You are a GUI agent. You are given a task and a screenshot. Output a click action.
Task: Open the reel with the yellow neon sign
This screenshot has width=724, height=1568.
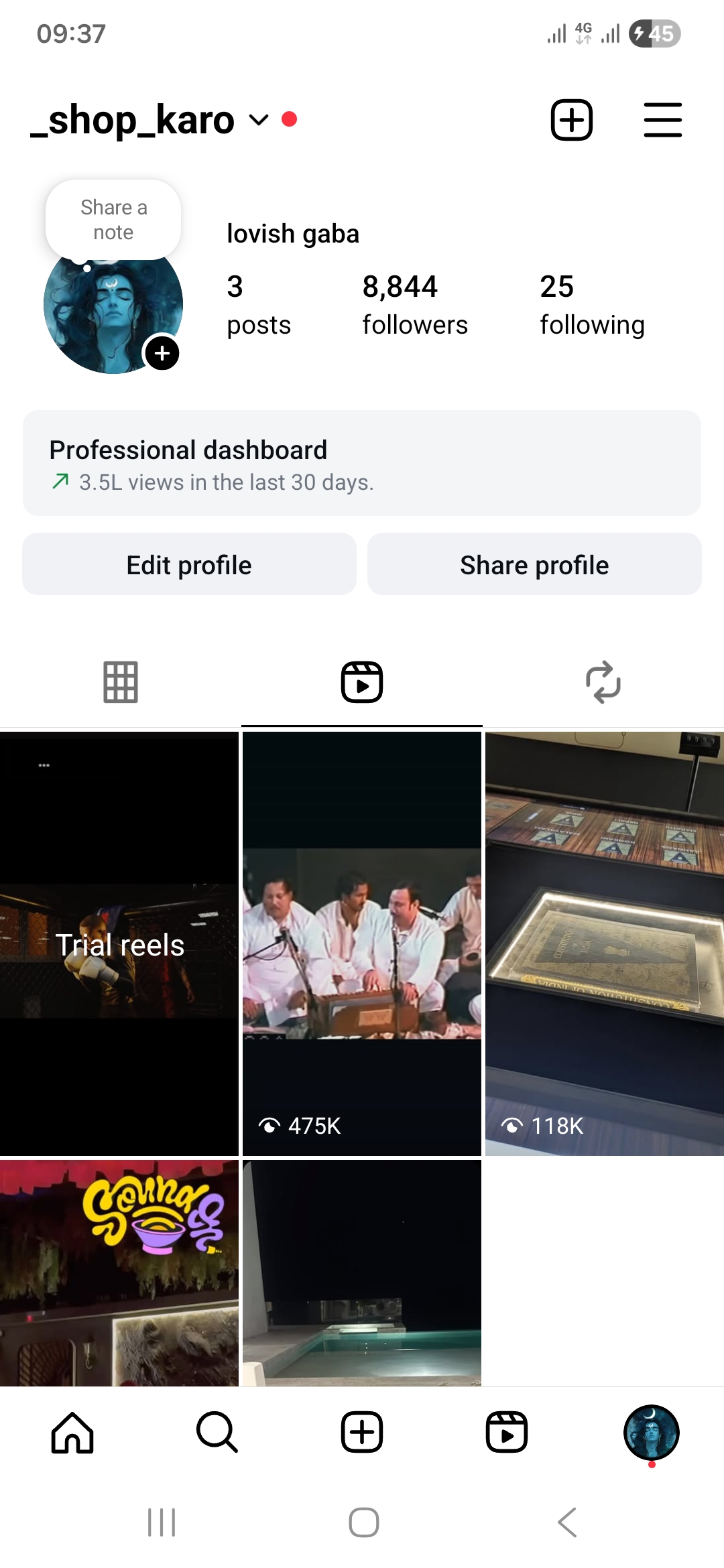tap(119, 1272)
